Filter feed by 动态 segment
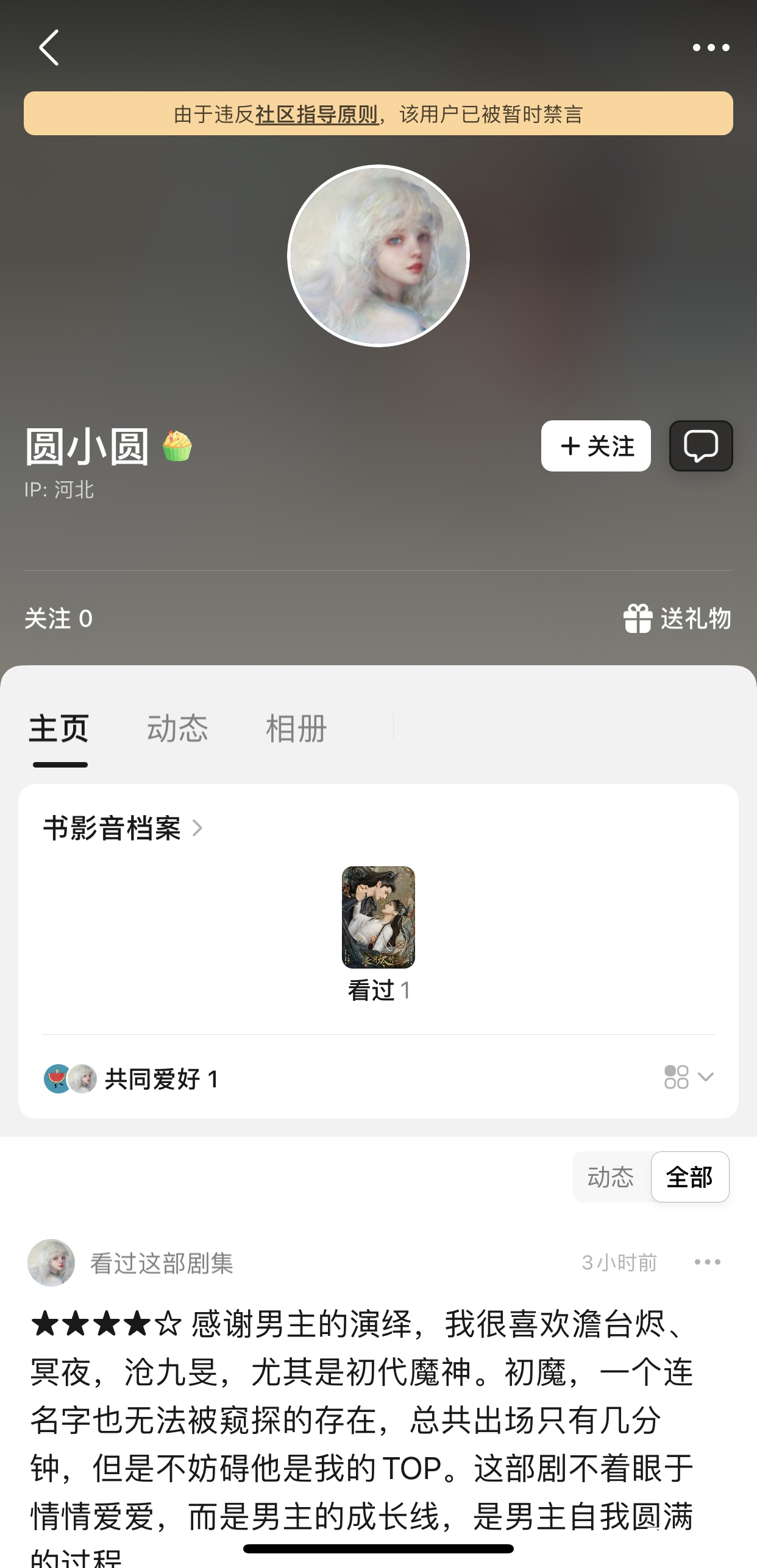This screenshot has height=1568, width=757. tap(611, 1177)
